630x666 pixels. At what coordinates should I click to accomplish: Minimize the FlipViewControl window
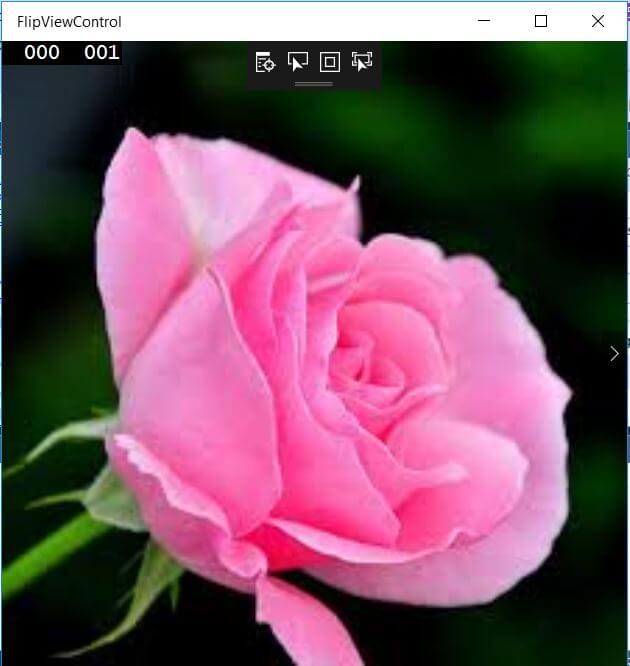pos(485,21)
